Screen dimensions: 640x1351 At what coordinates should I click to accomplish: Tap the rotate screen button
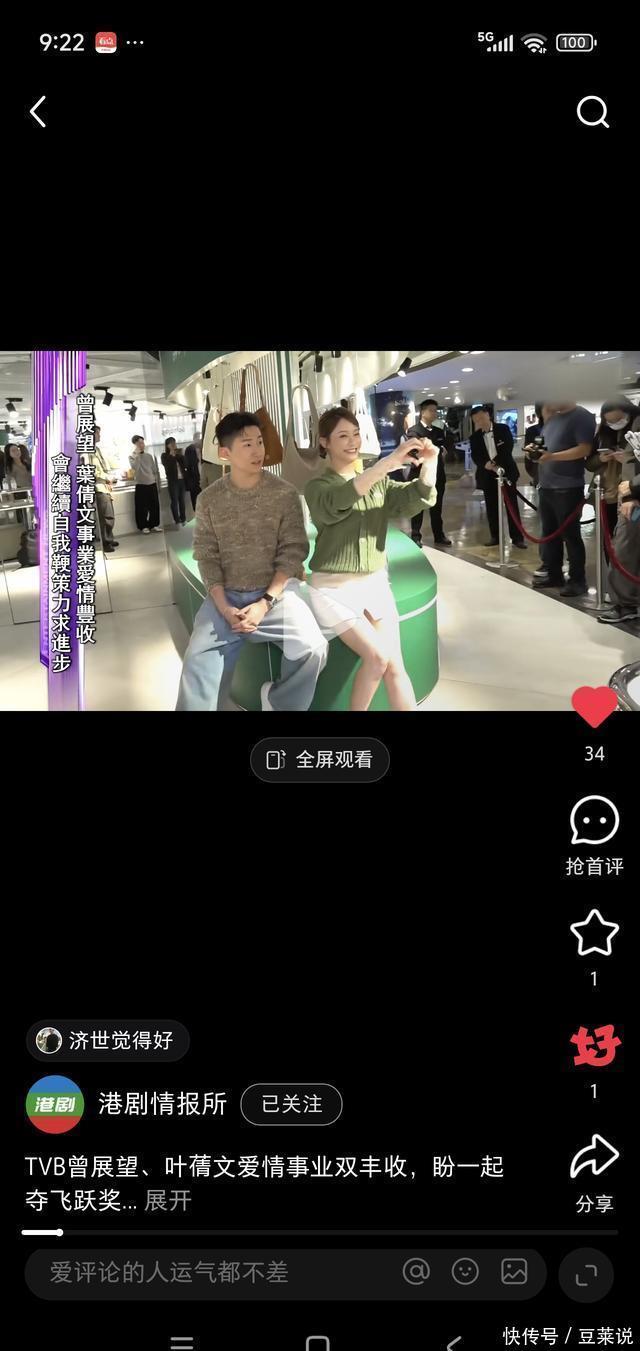coord(586,1274)
